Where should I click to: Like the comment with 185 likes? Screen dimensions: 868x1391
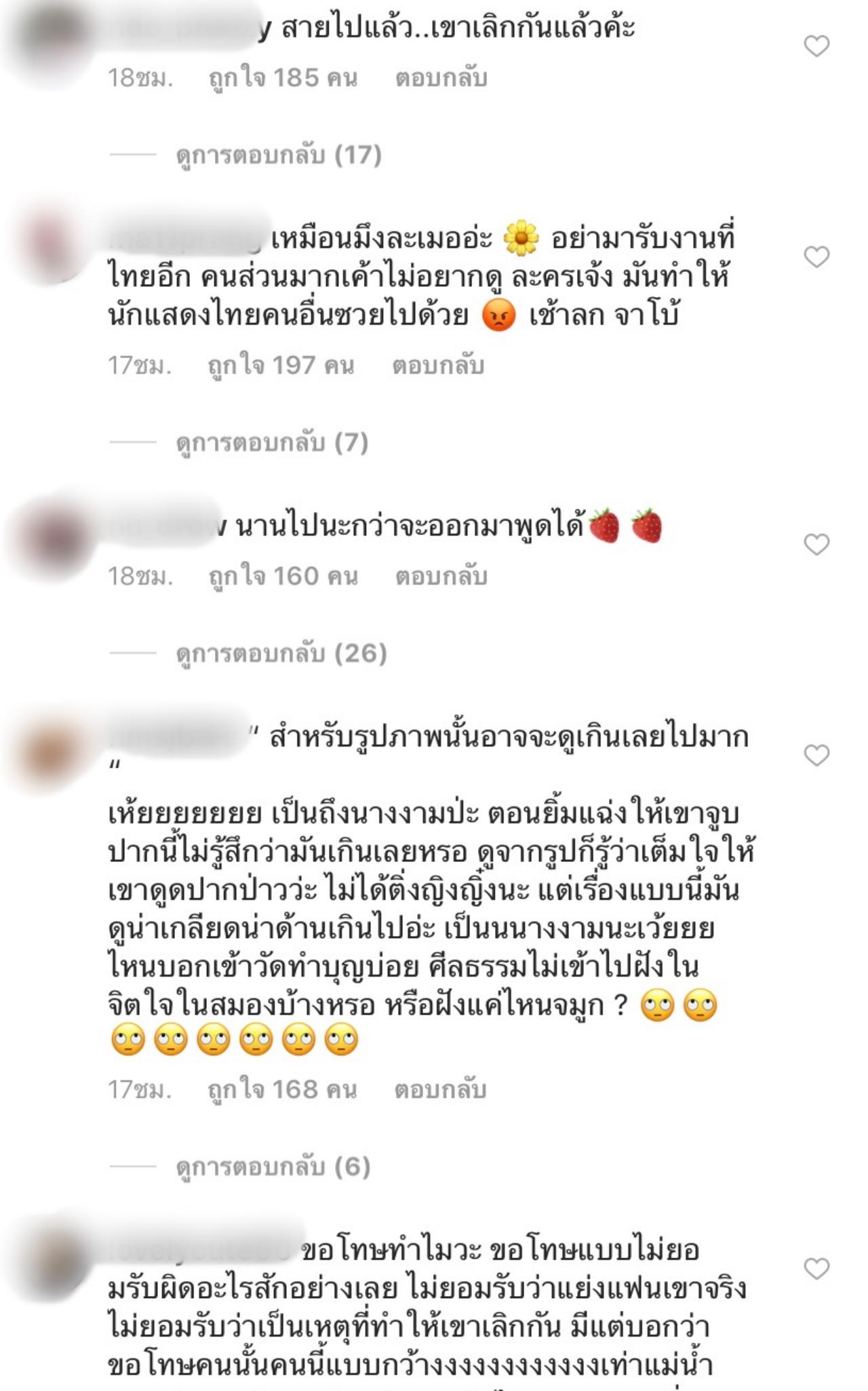coord(816,46)
